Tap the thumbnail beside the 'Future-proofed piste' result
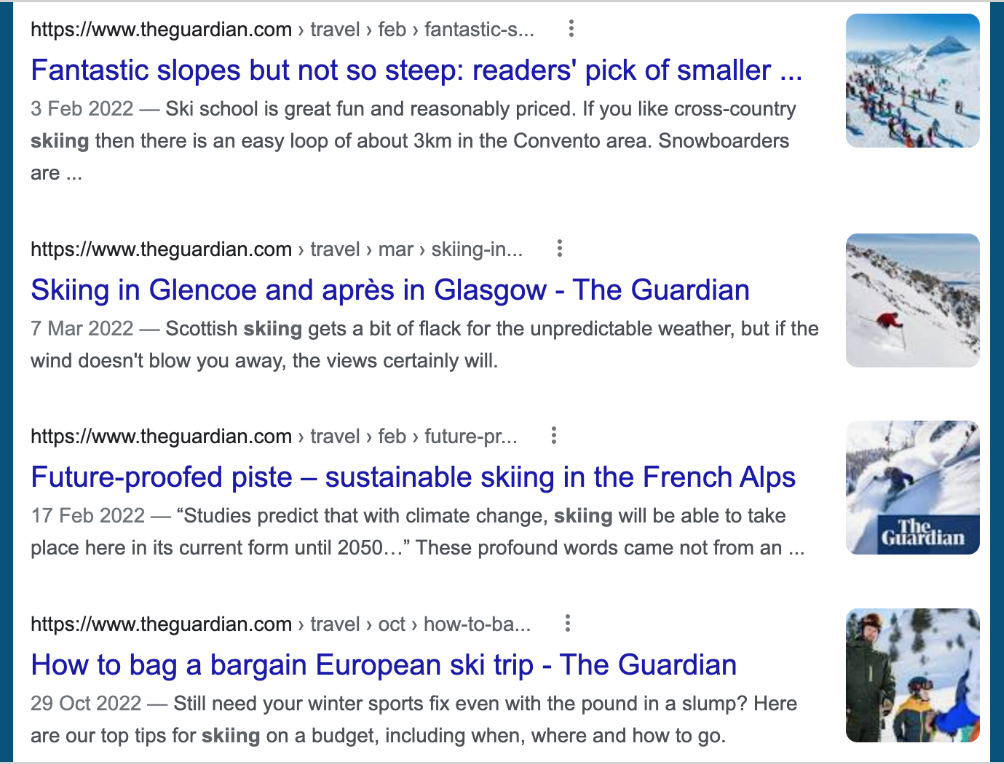 click(912, 487)
